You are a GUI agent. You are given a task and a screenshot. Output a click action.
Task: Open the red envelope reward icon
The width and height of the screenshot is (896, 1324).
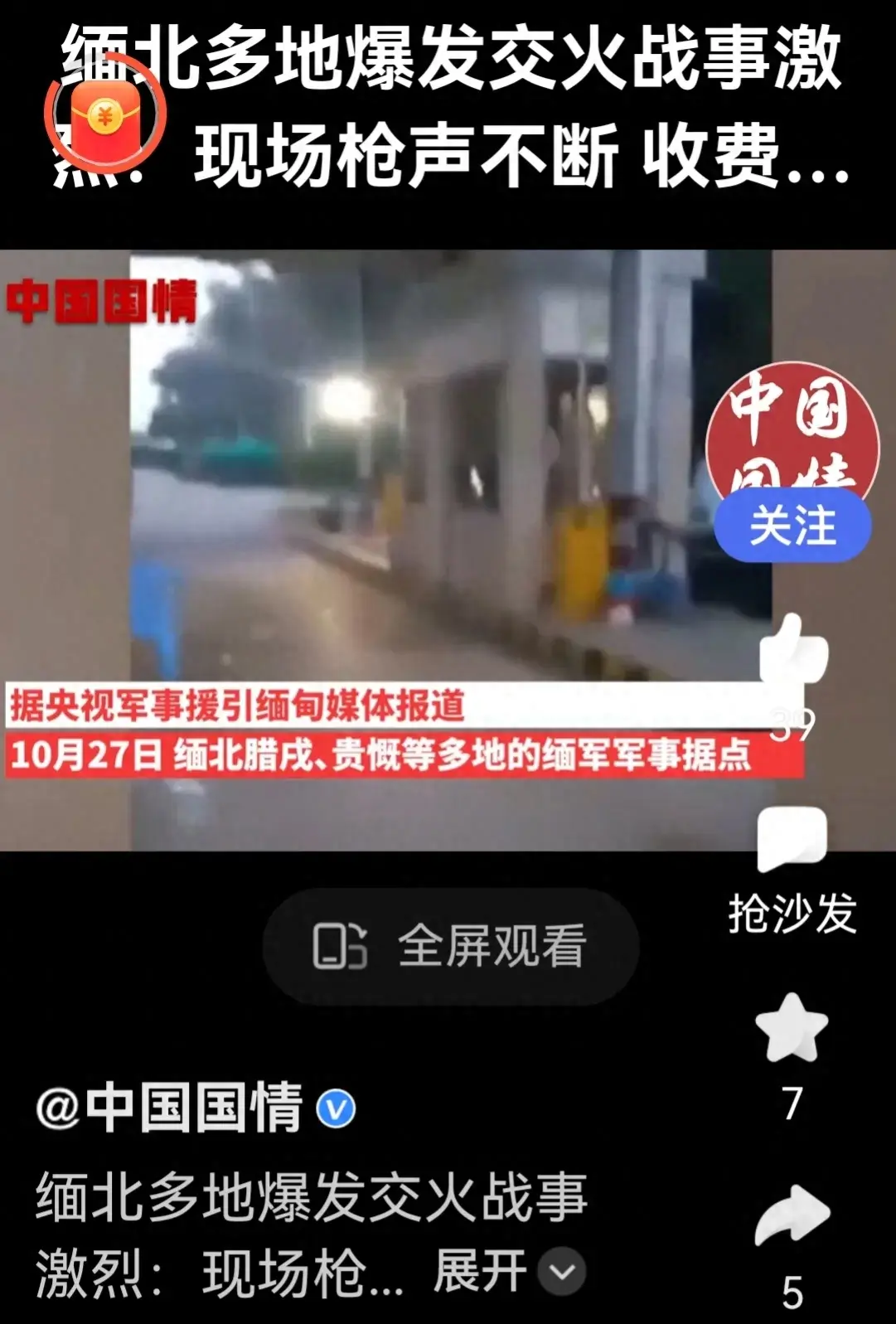(x=105, y=115)
